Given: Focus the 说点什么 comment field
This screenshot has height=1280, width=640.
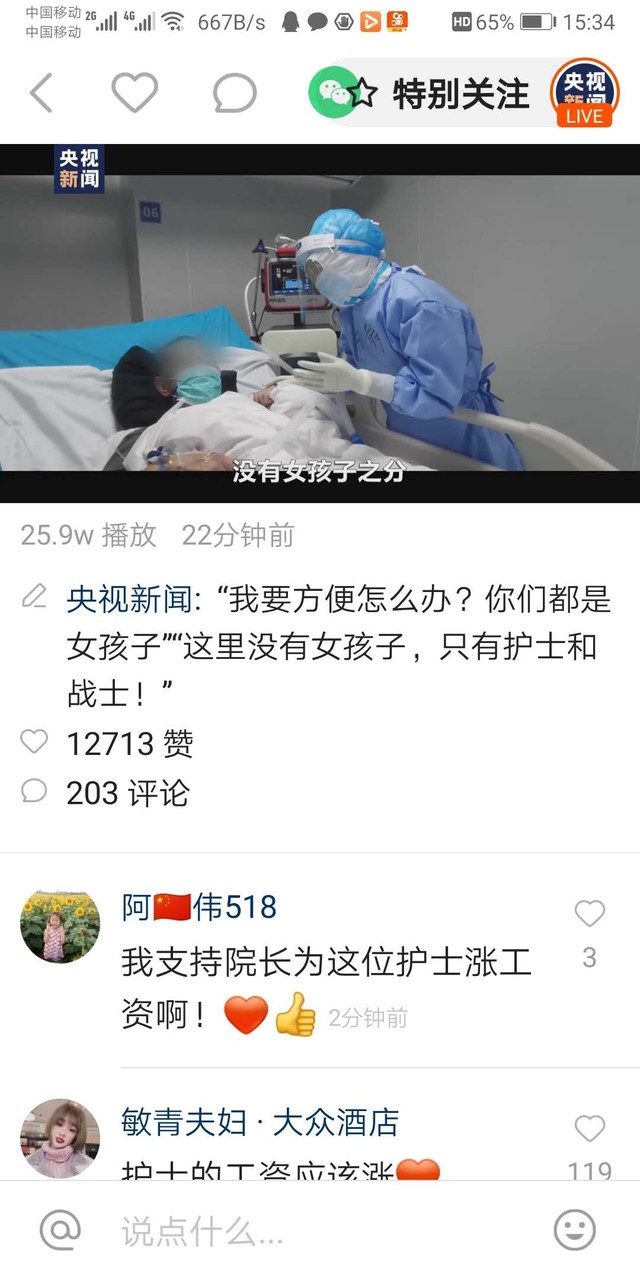Looking at the screenshot, I should pyautogui.click(x=320, y=1231).
